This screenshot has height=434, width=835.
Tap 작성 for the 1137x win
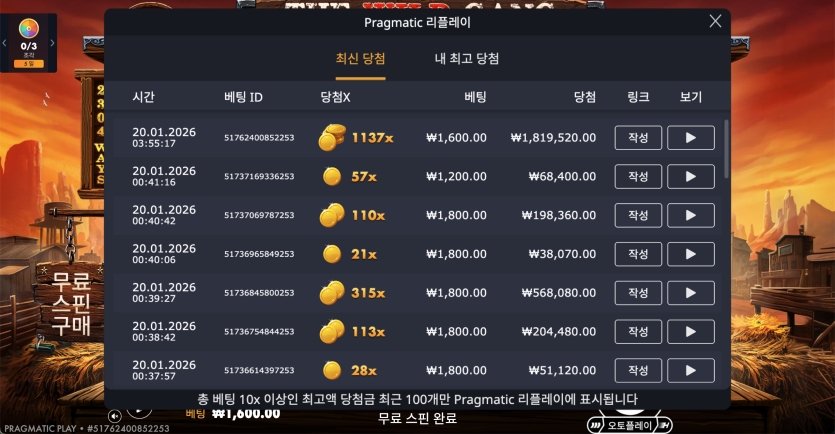click(x=638, y=138)
